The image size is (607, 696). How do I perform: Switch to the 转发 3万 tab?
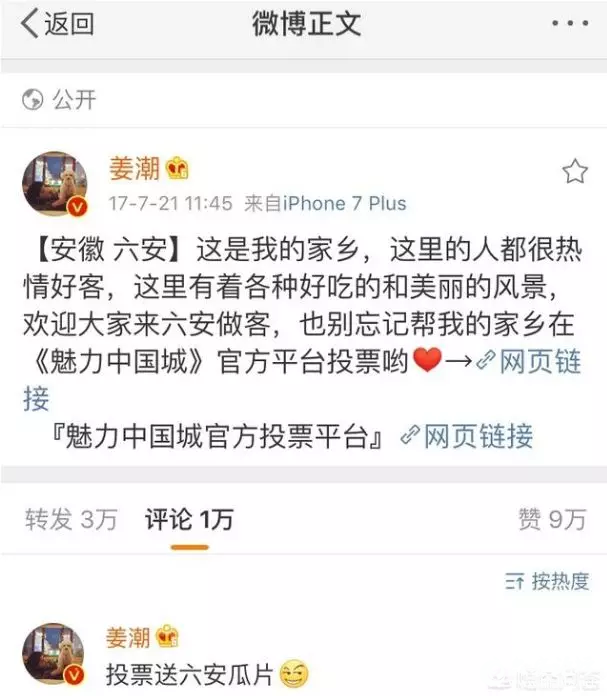pos(71,519)
